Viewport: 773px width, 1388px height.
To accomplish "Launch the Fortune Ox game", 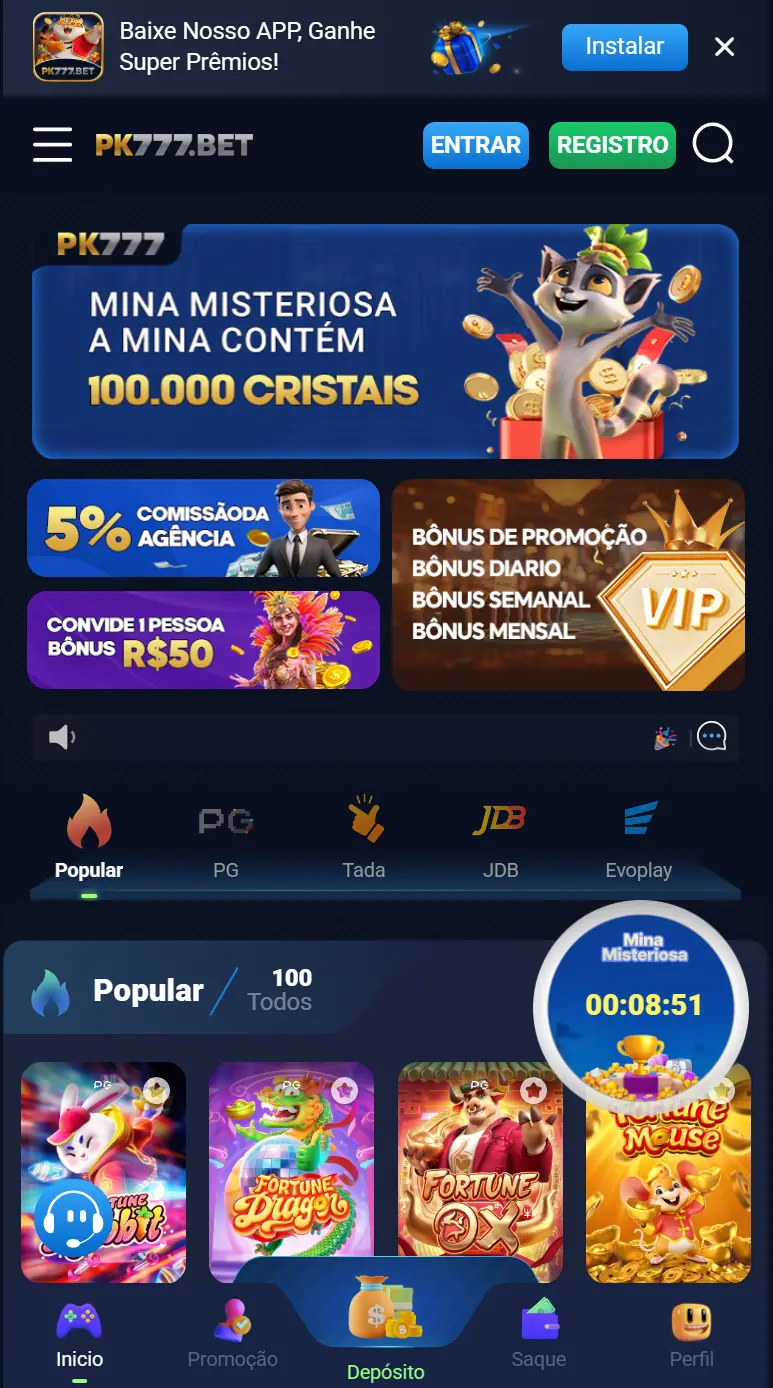I will point(480,1171).
